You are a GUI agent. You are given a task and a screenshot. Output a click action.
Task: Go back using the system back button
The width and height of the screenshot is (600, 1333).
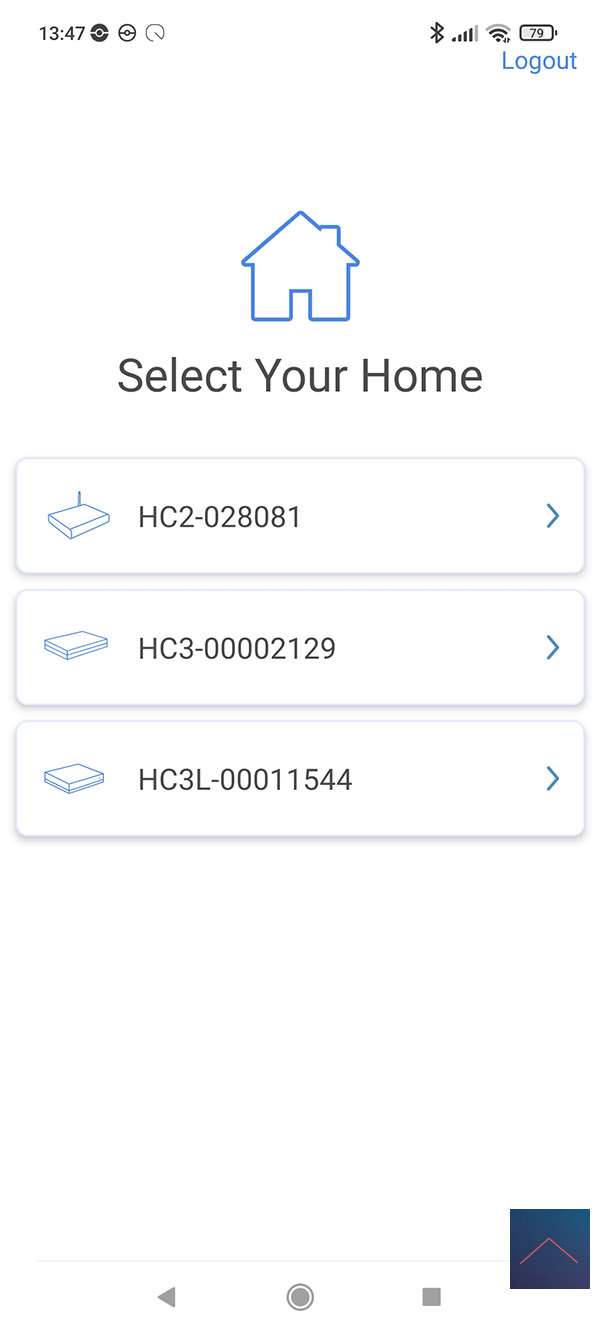pos(167,1297)
